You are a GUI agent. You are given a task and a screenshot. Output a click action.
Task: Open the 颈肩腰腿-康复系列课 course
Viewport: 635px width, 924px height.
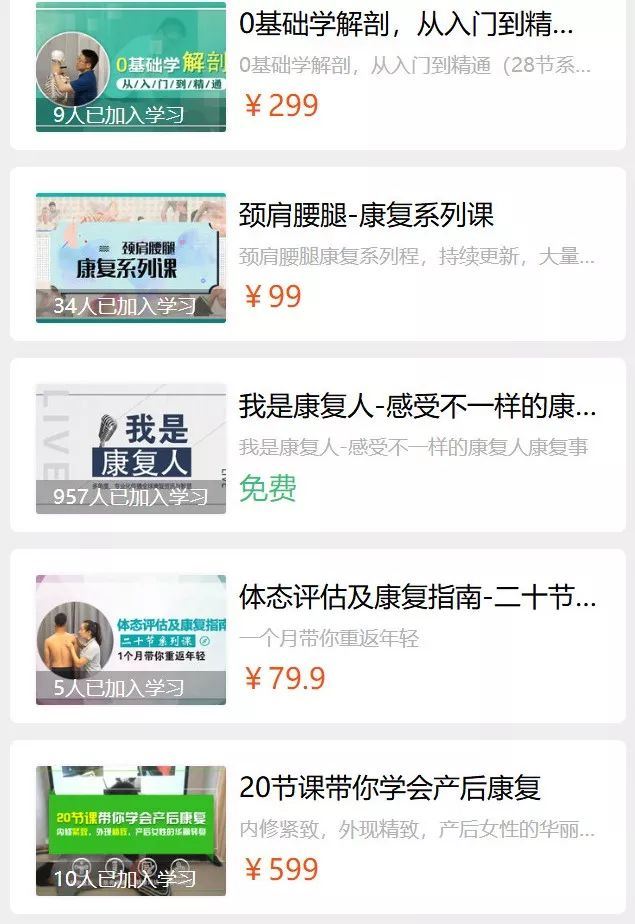click(x=367, y=215)
